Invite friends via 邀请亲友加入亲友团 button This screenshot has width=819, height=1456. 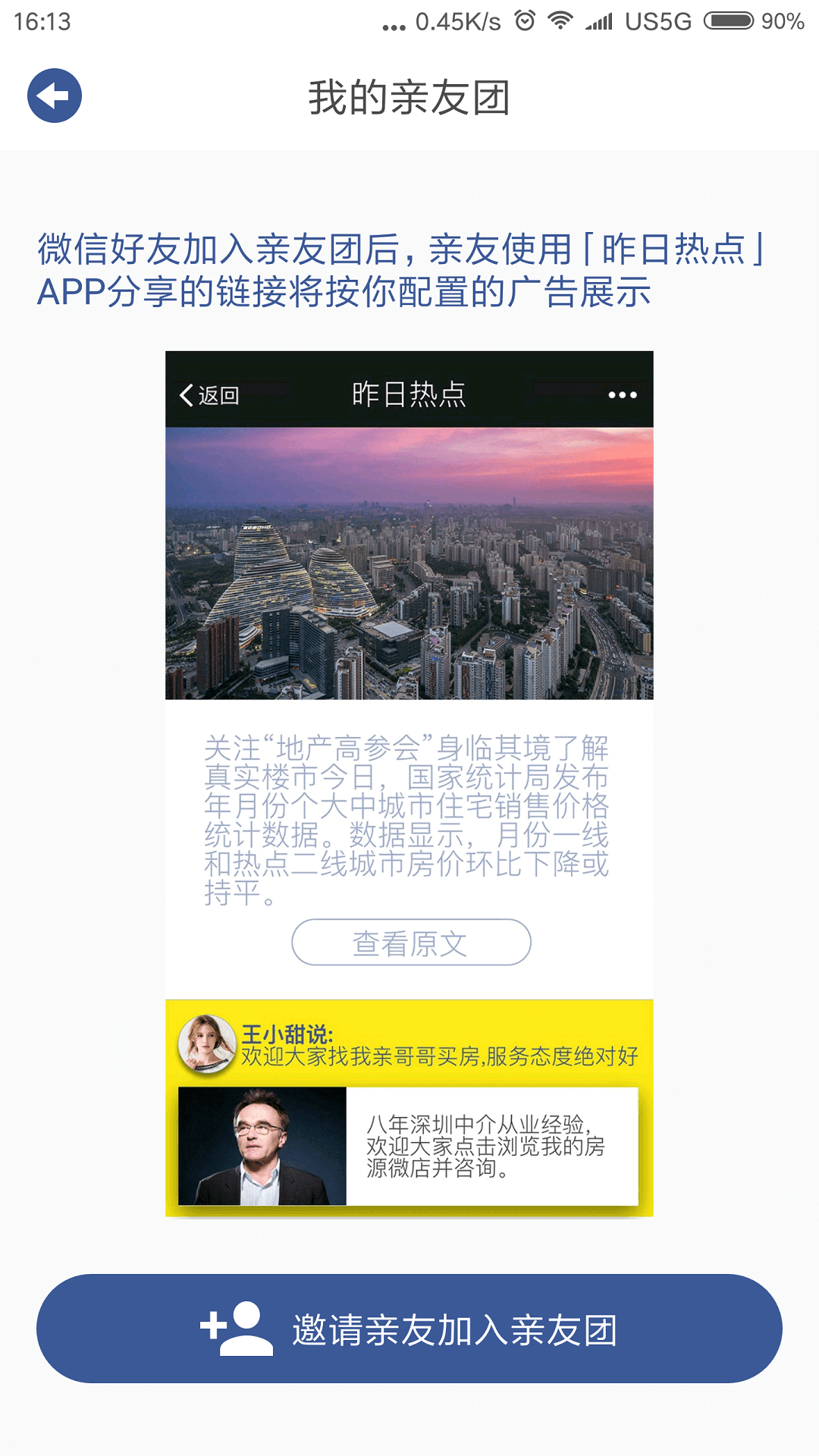click(x=409, y=1329)
